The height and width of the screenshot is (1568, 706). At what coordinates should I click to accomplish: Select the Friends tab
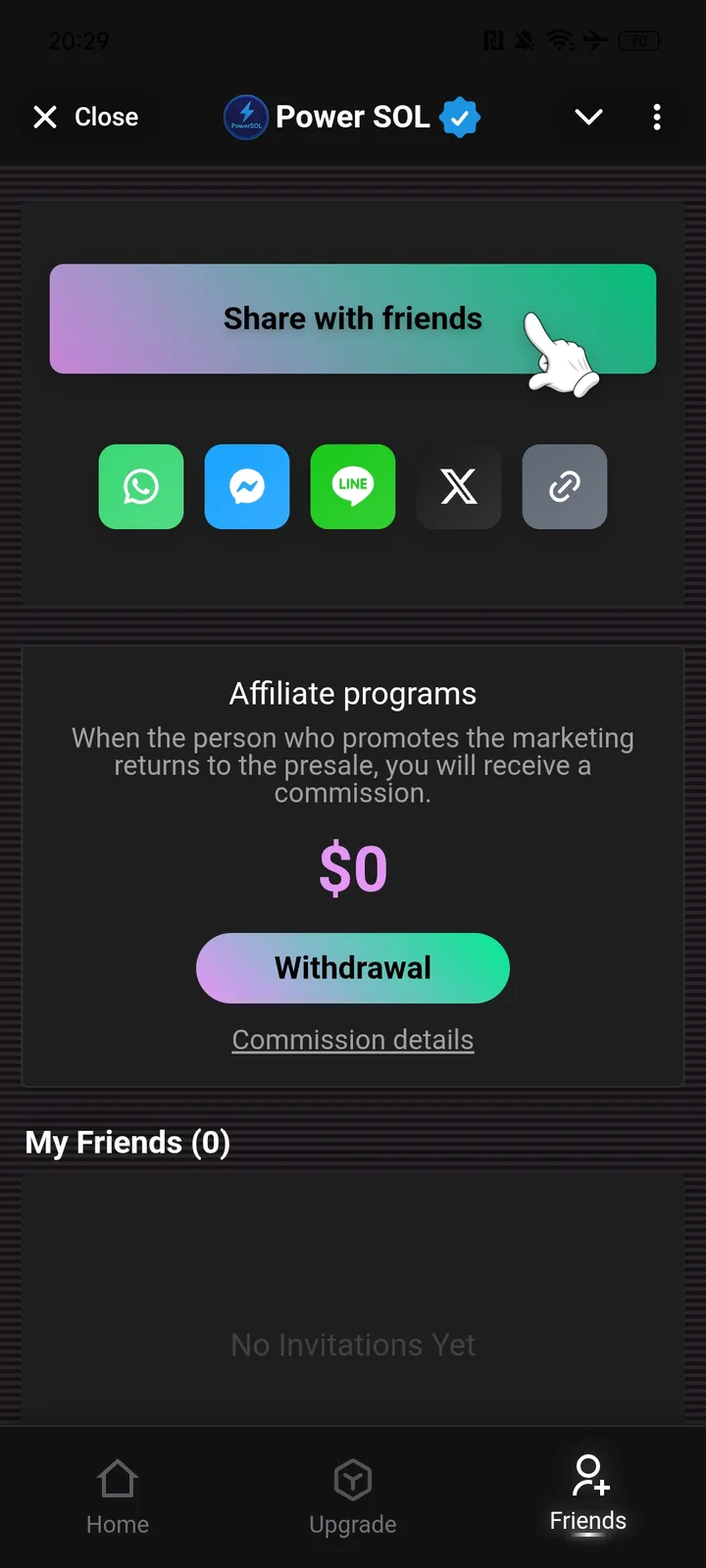(588, 1495)
